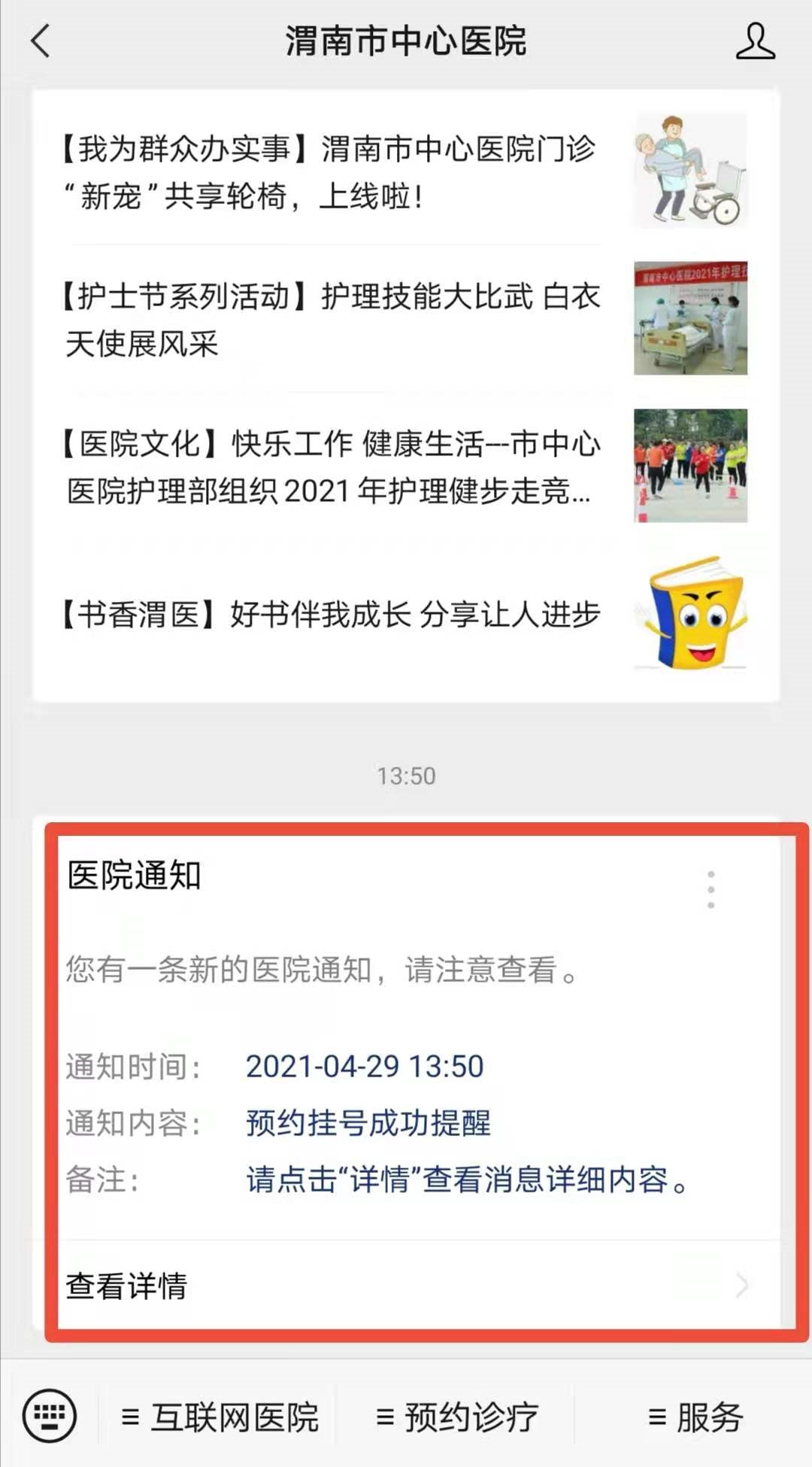The width and height of the screenshot is (812, 1467).
Task: Open the 医院通知 card overflow menu
Action: [x=710, y=890]
